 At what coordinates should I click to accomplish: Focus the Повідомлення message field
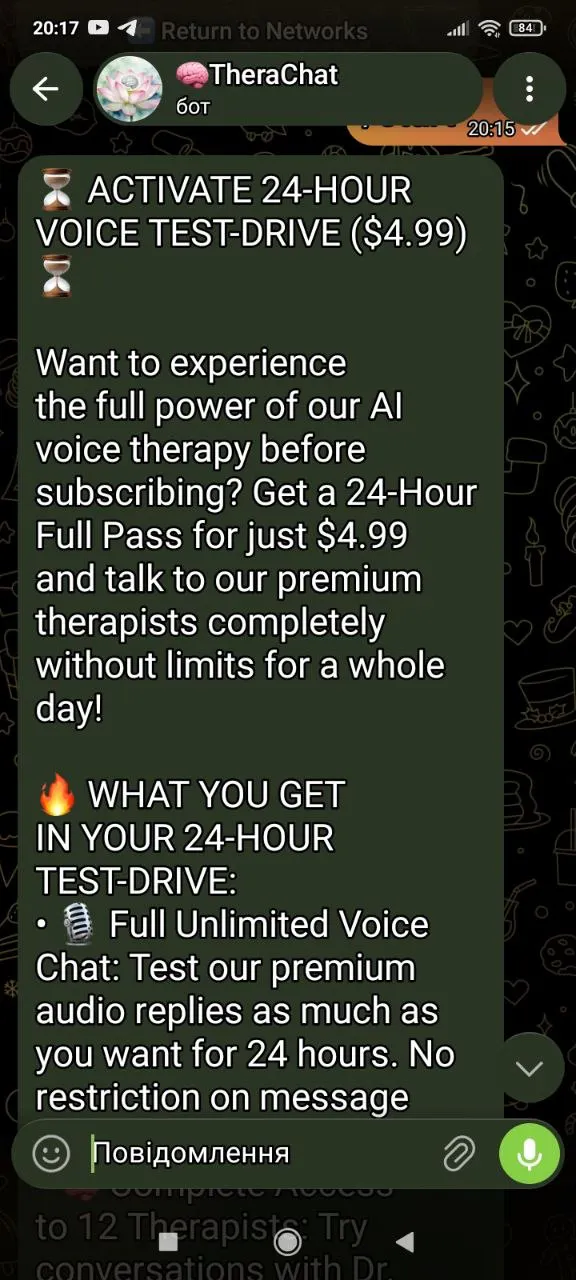(x=260, y=1154)
